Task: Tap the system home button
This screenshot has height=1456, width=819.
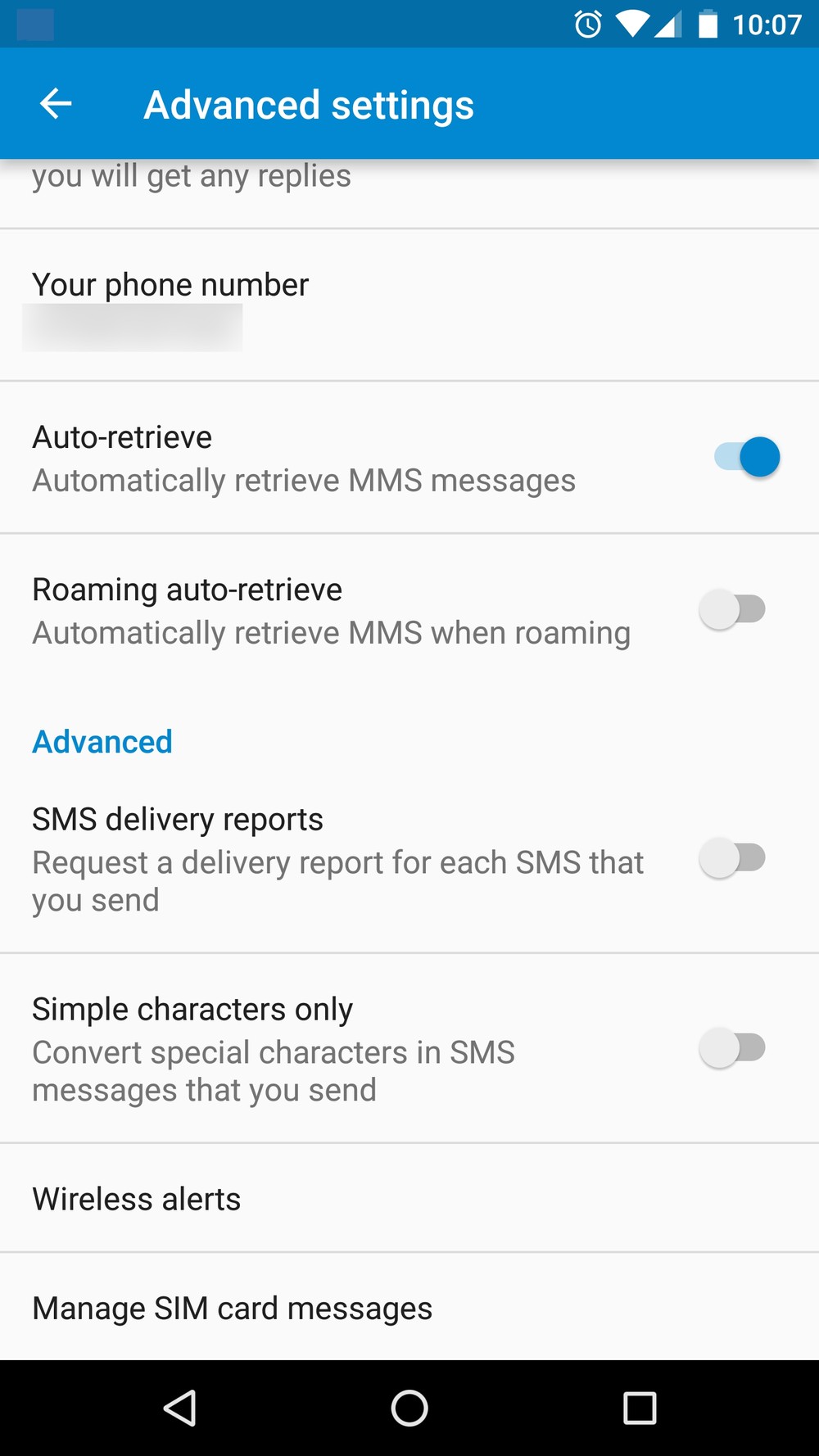Action: pyautogui.click(x=409, y=1409)
